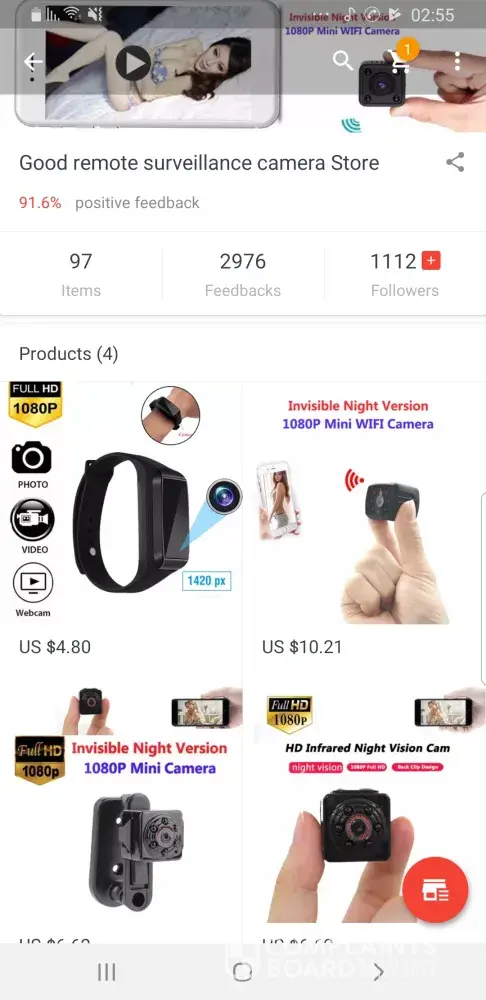486x1000 pixels.
Task: Tap the red floating store button
Action: (x=436, y=890)
